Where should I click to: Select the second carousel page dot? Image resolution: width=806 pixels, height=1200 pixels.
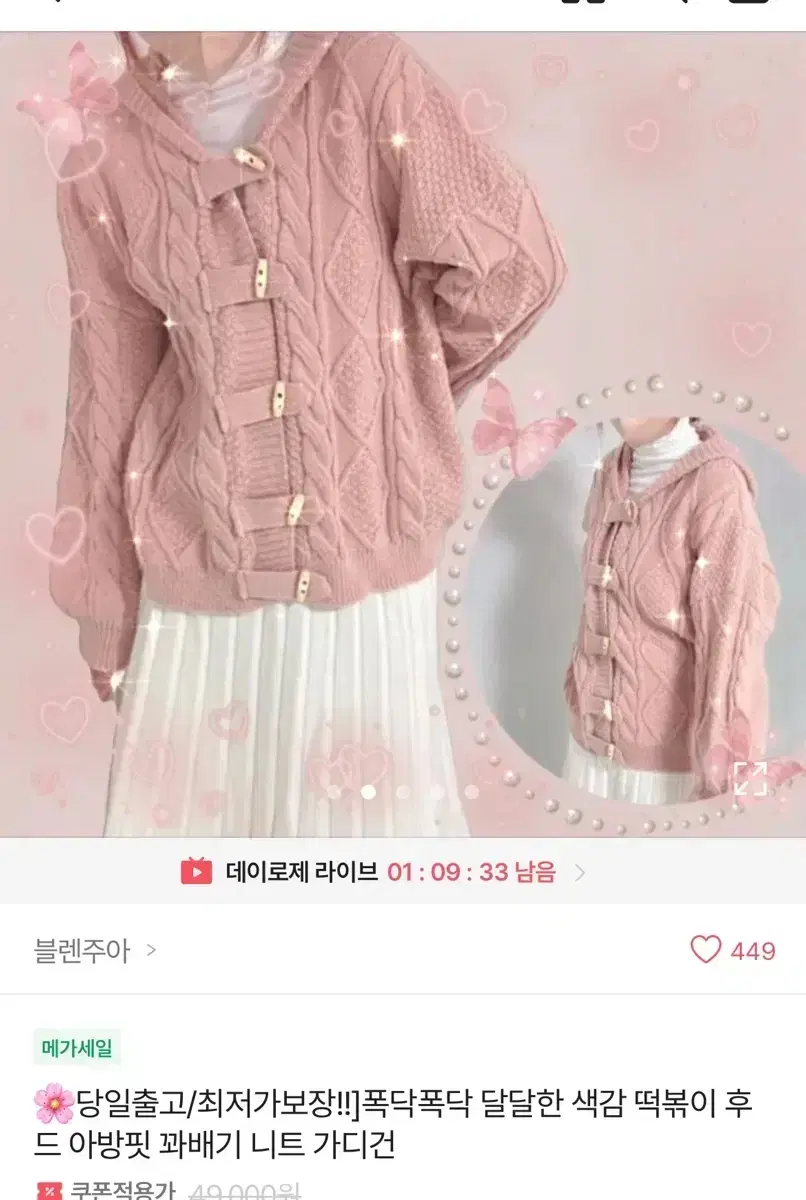coord(367,792)
